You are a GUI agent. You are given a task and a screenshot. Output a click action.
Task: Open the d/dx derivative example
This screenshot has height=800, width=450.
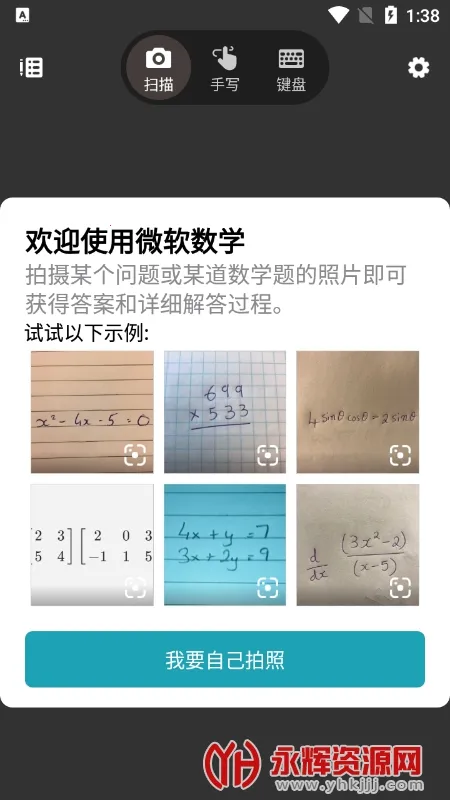tap(358, 545)
